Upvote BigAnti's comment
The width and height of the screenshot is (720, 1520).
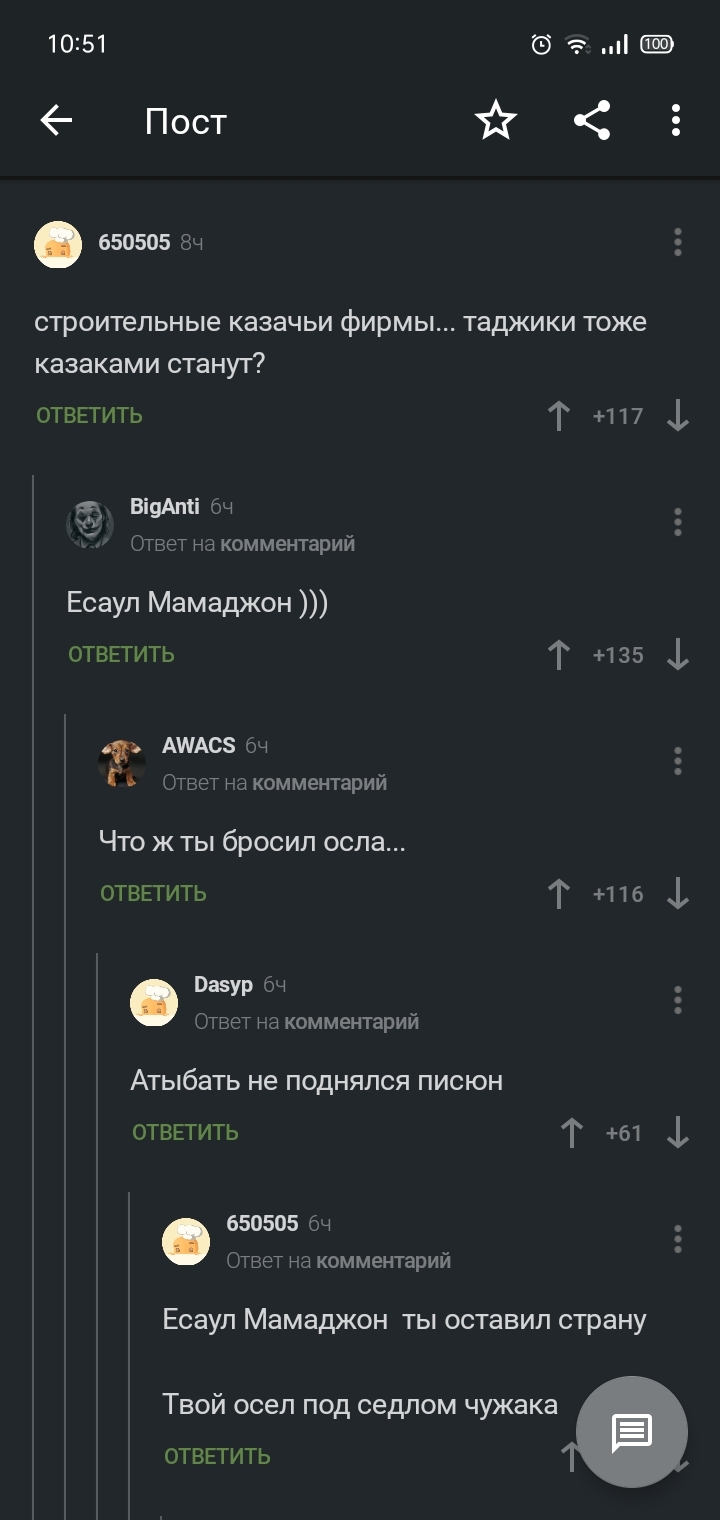[x=559, y=655]
